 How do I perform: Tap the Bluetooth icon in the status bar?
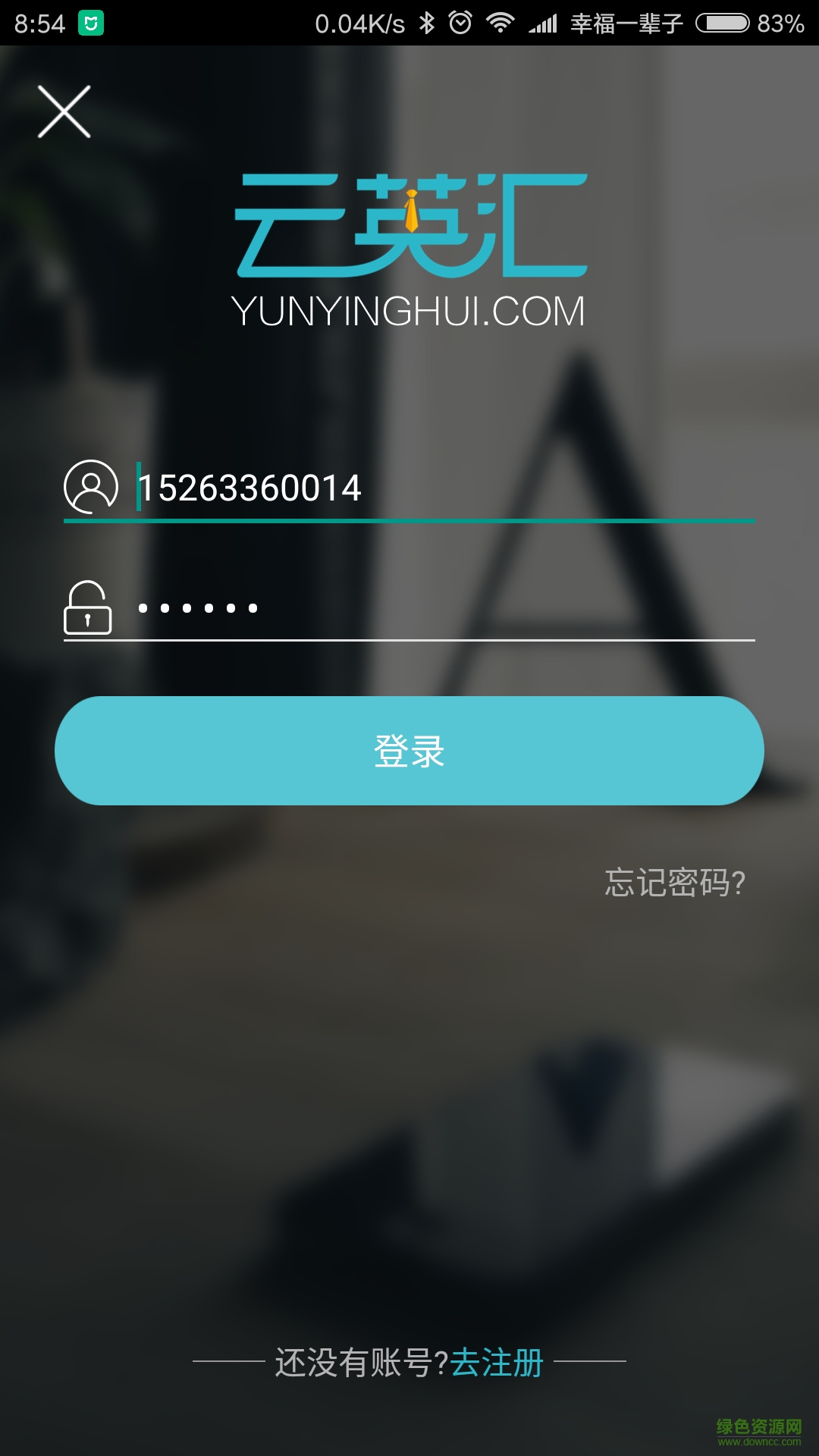pyautogui.click(x=427, y=23)
